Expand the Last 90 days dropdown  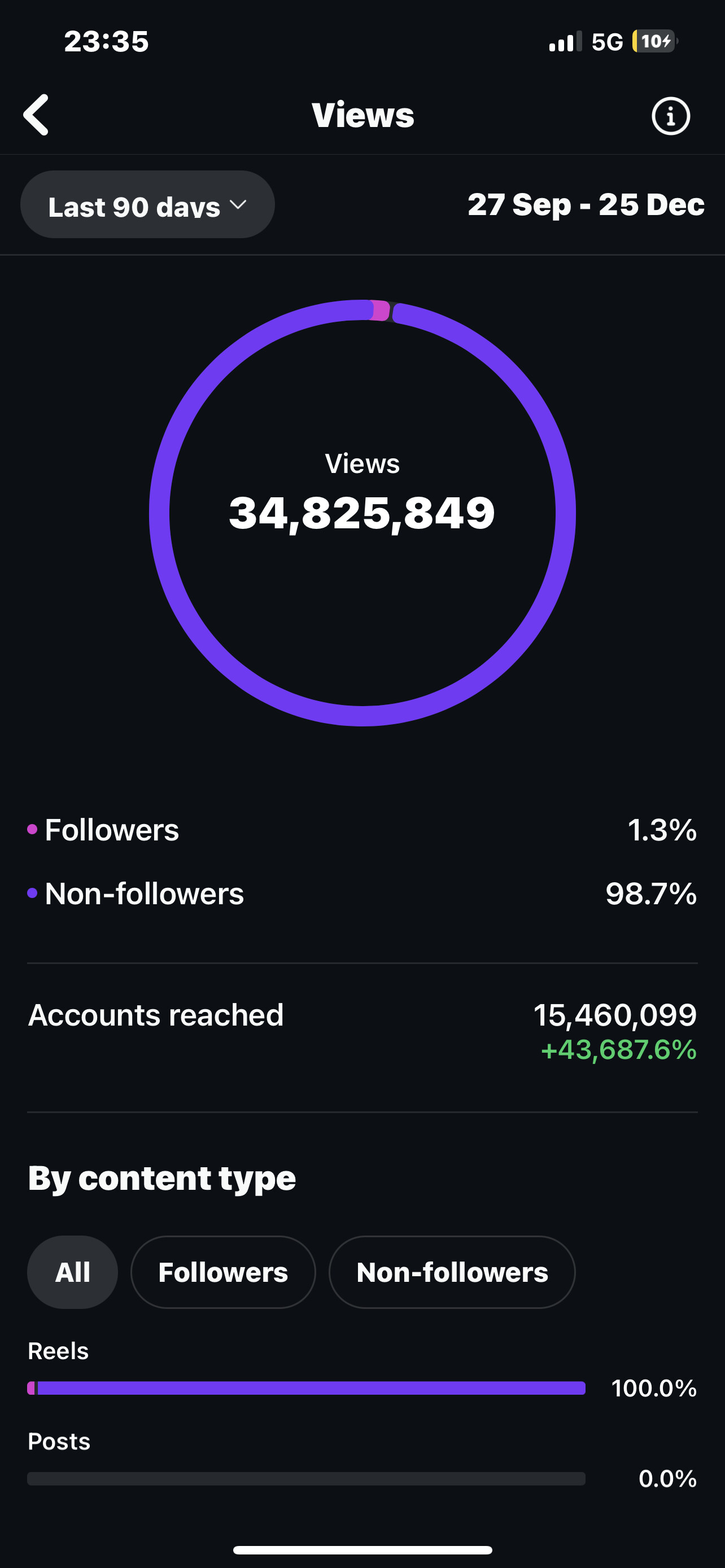[147, 205]
